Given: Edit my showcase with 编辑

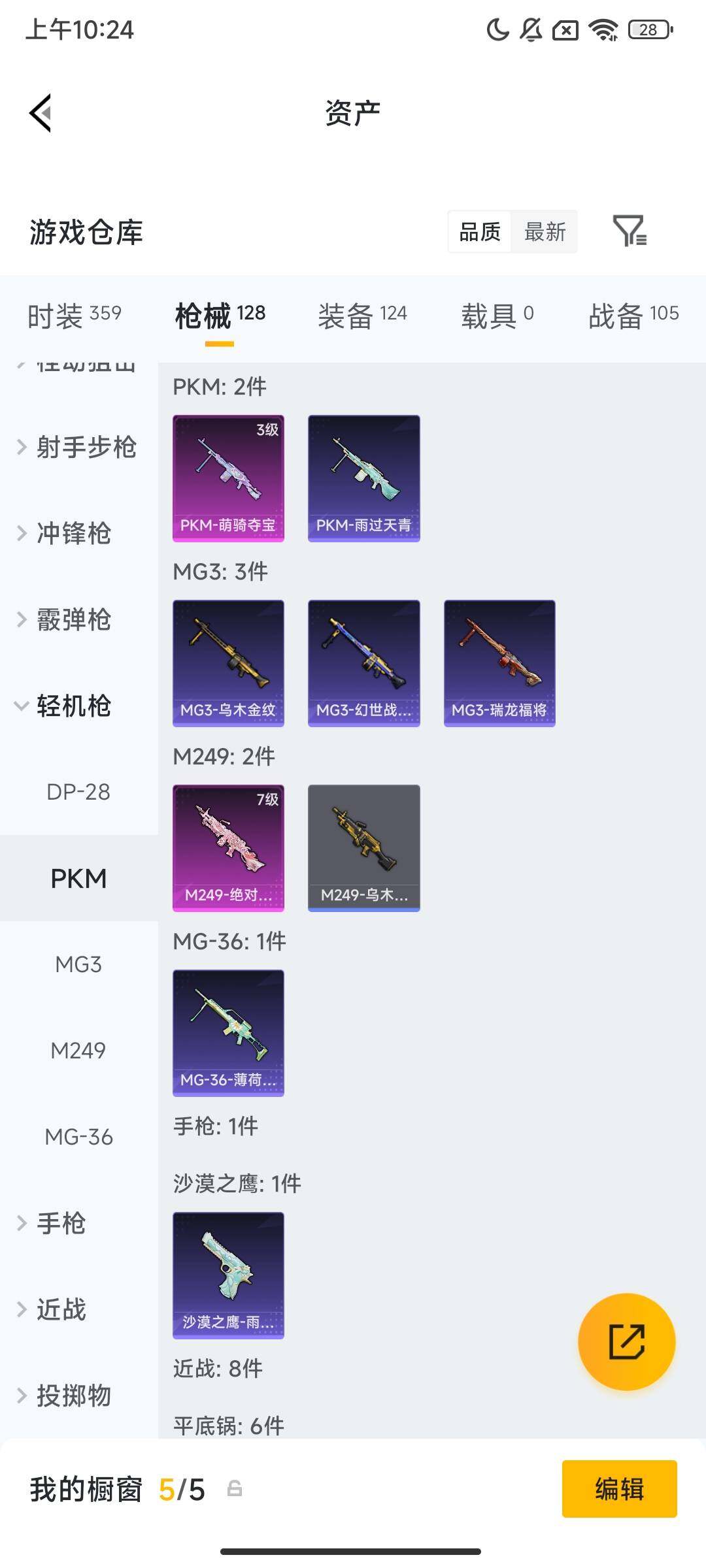Looking at the screenshot, I should [619, 1489].
